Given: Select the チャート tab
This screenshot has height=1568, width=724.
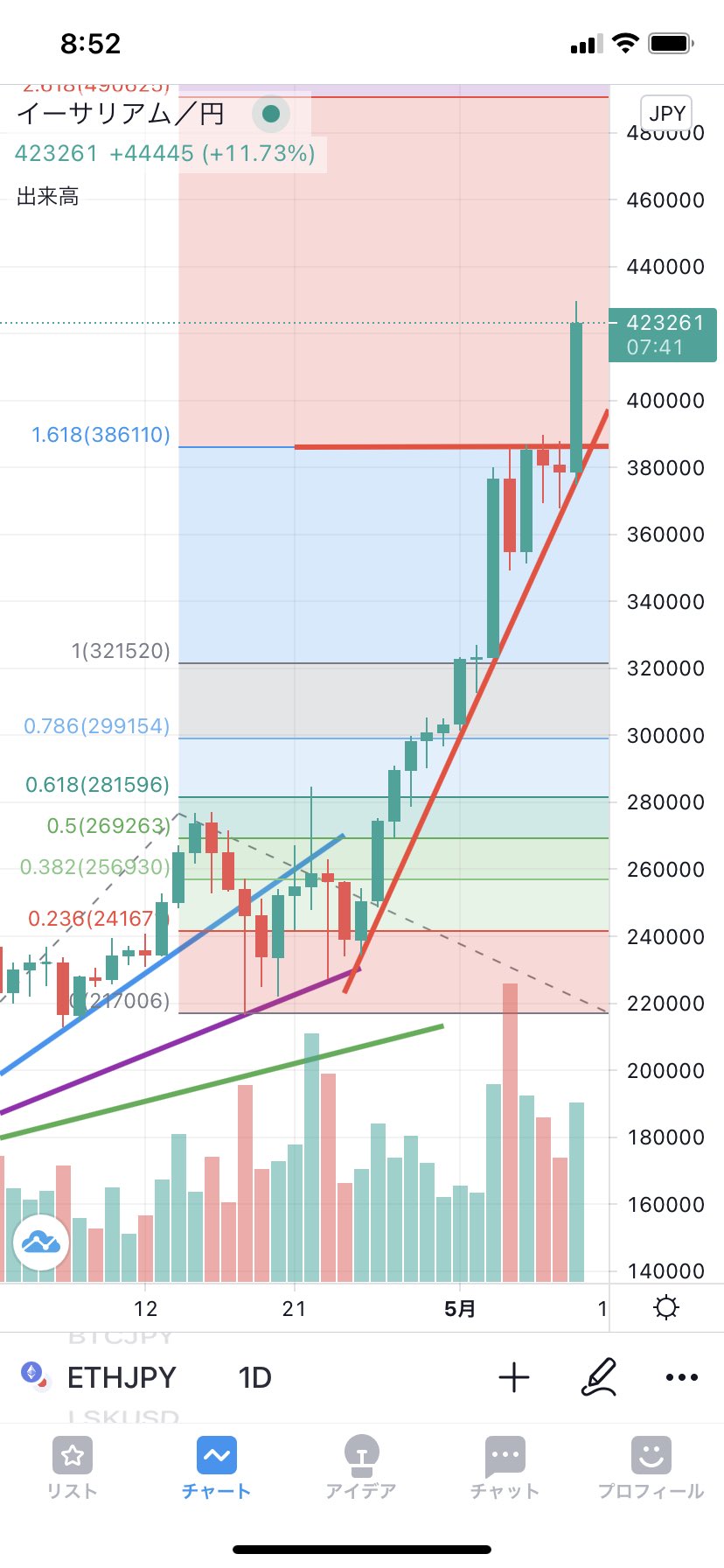Looking at the screenshot, I should [217, 1468].
